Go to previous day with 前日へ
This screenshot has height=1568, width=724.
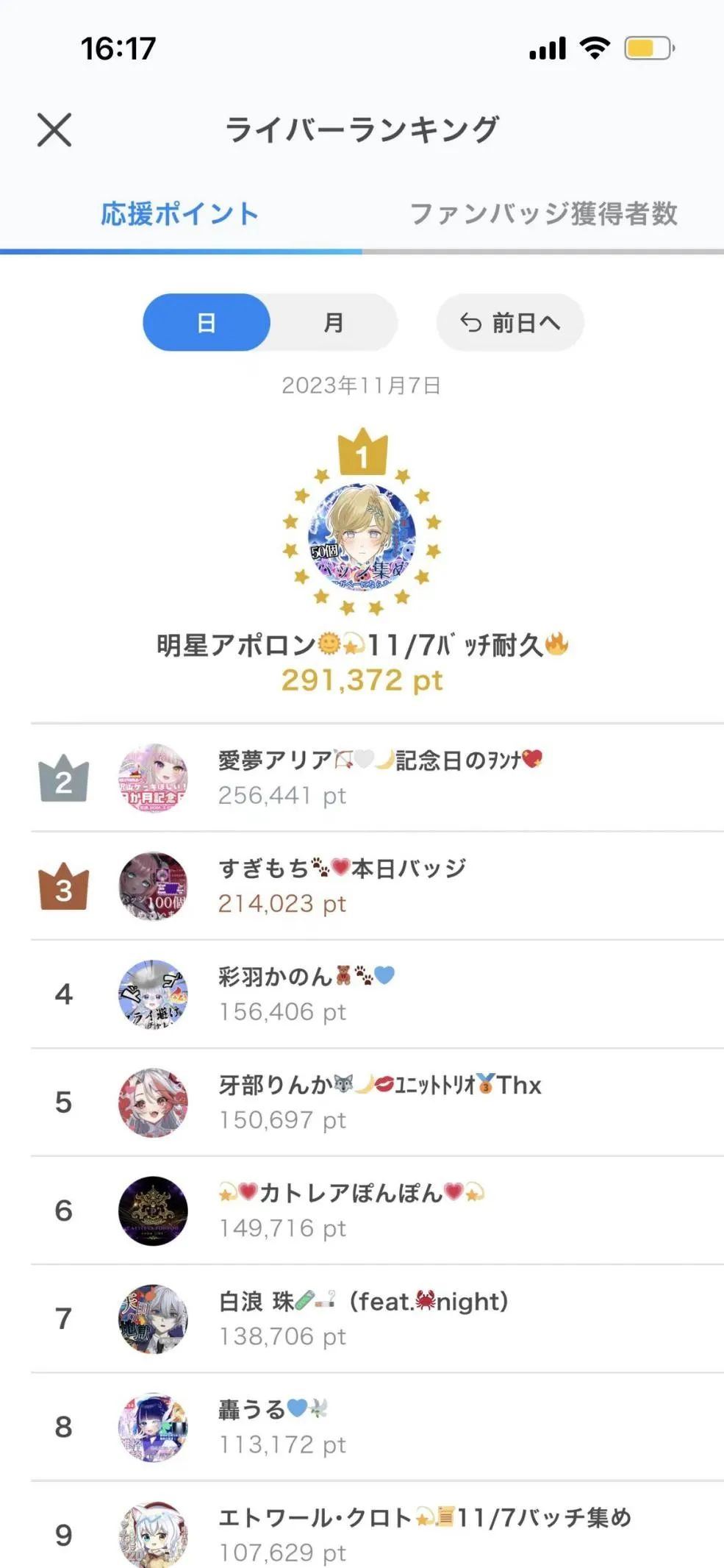pyautogui.click(x=510, y=322)
